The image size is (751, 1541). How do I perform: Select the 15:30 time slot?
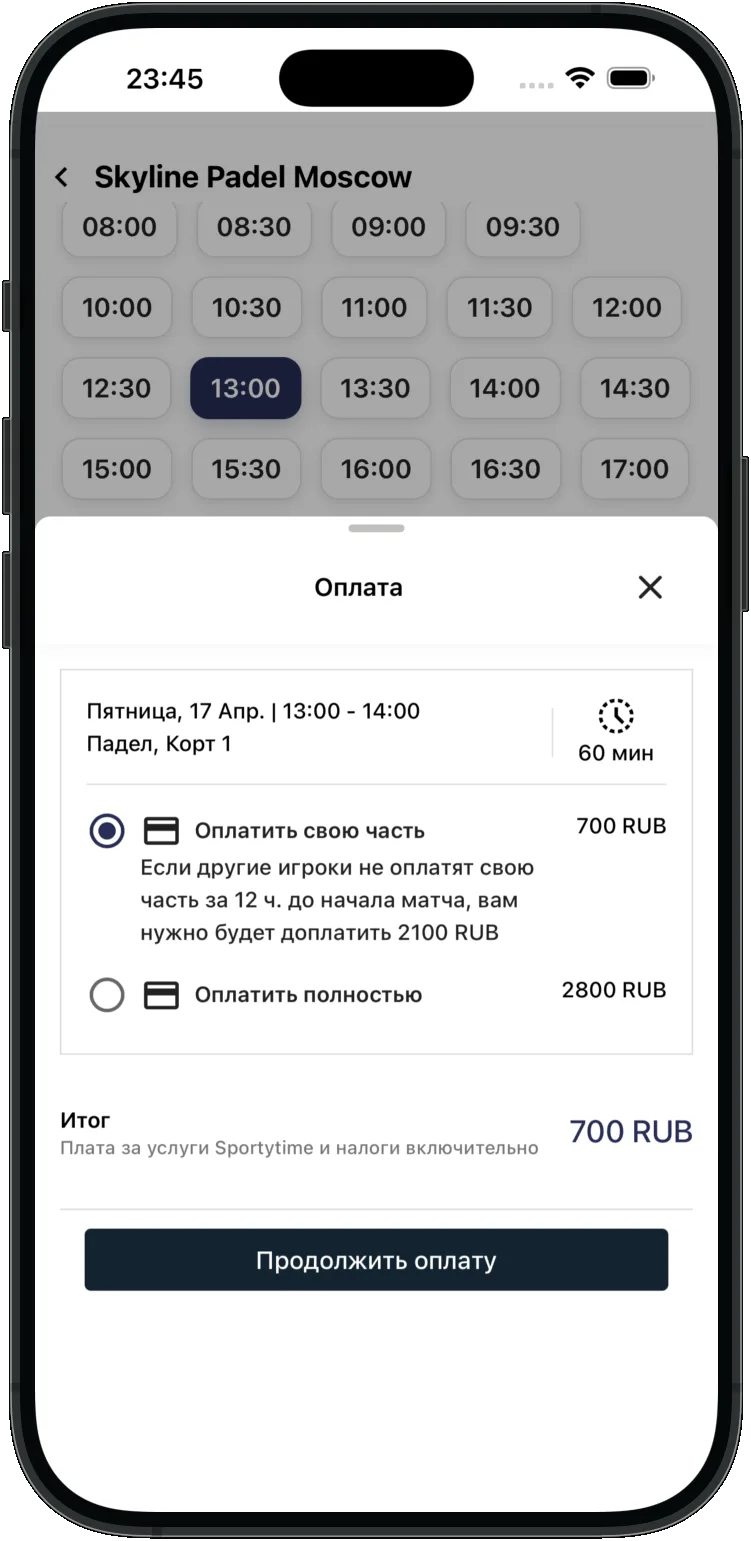click(246, 468)
